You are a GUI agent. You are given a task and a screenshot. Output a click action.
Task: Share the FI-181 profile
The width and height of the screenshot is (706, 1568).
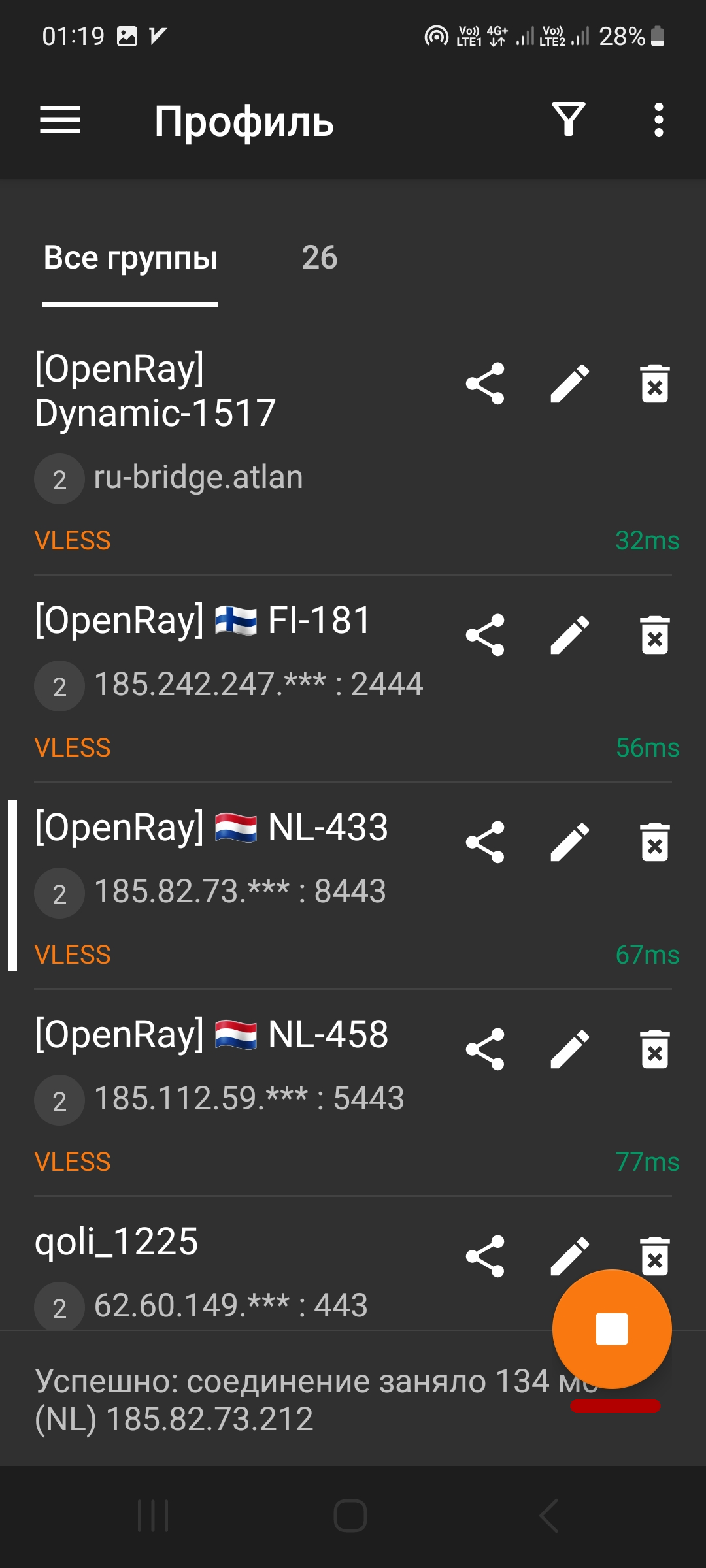click(x=485, y=635)
